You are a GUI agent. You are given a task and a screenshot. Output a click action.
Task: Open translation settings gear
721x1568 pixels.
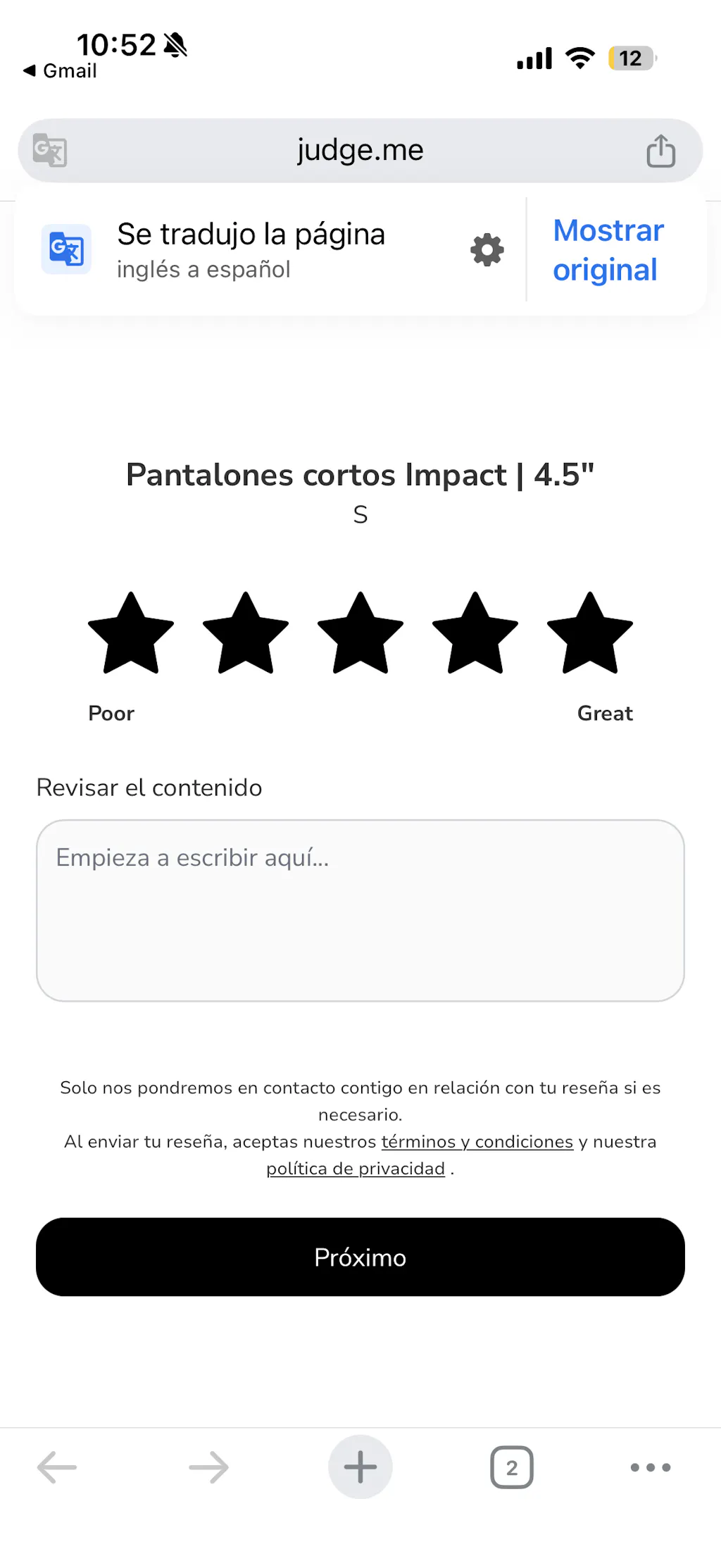point(487,250)
